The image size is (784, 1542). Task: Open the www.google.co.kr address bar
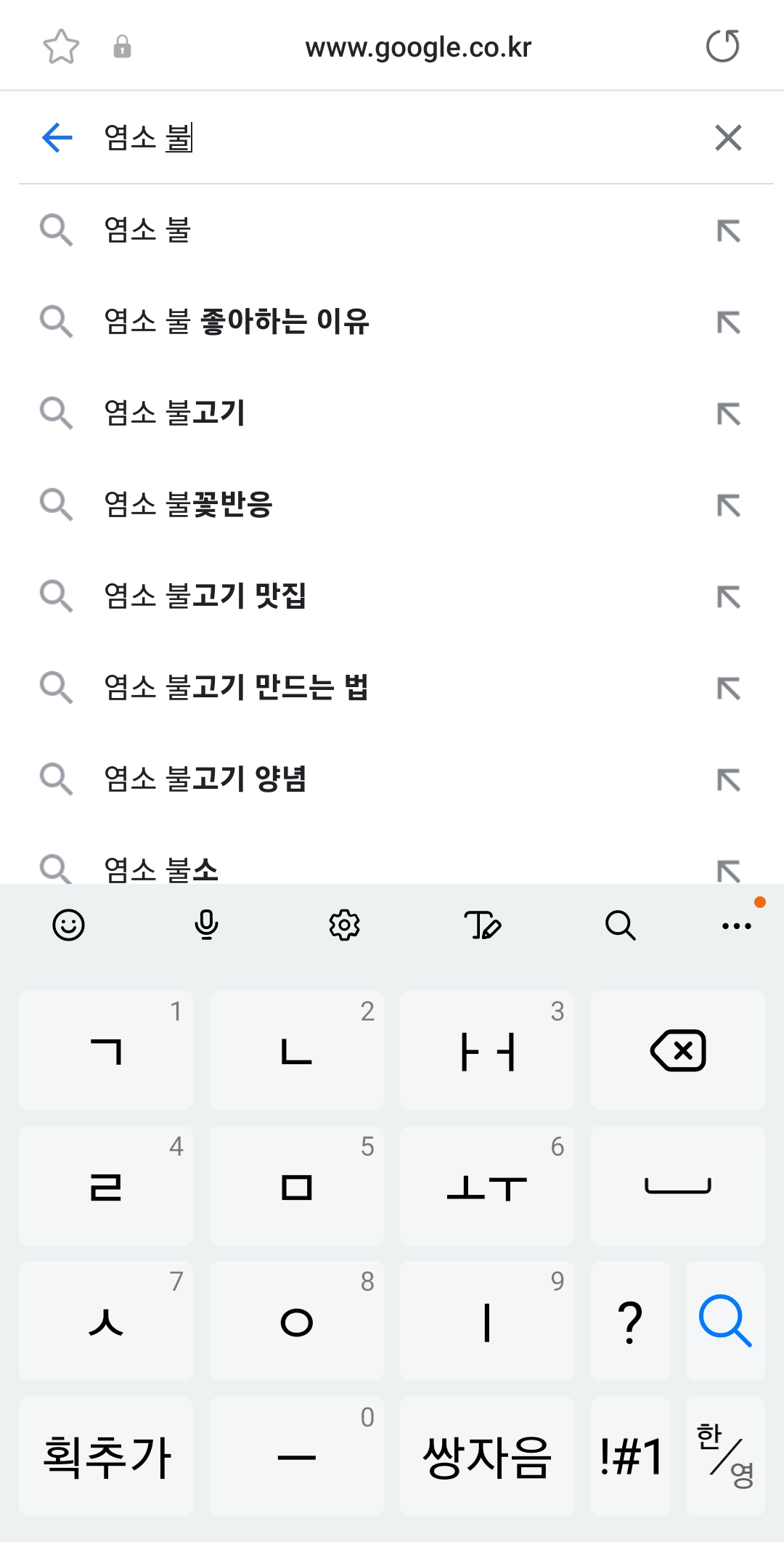[418, 47]
